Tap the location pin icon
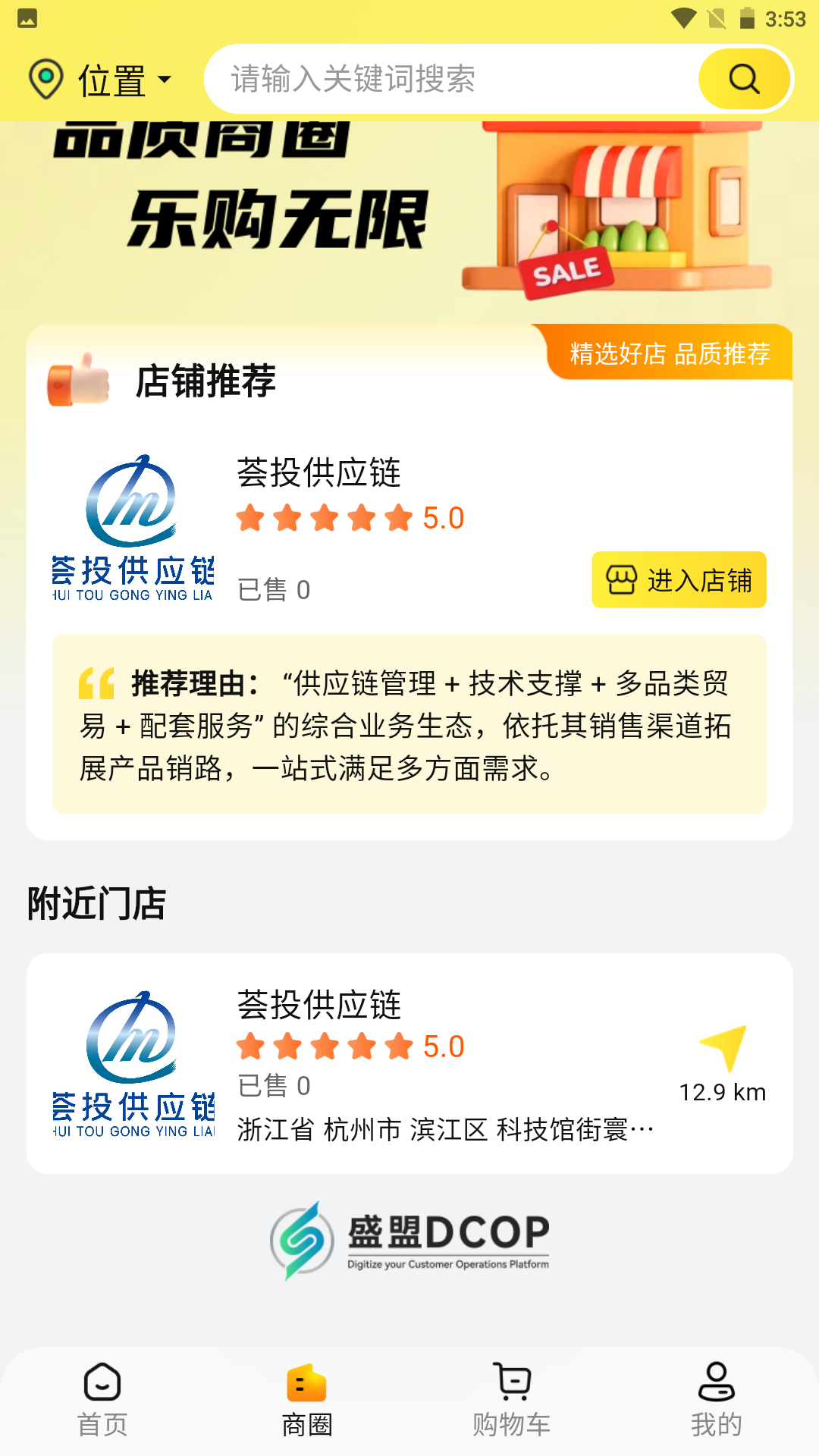This screenshot has height=1456, width=819. click(x=47, y=77)
